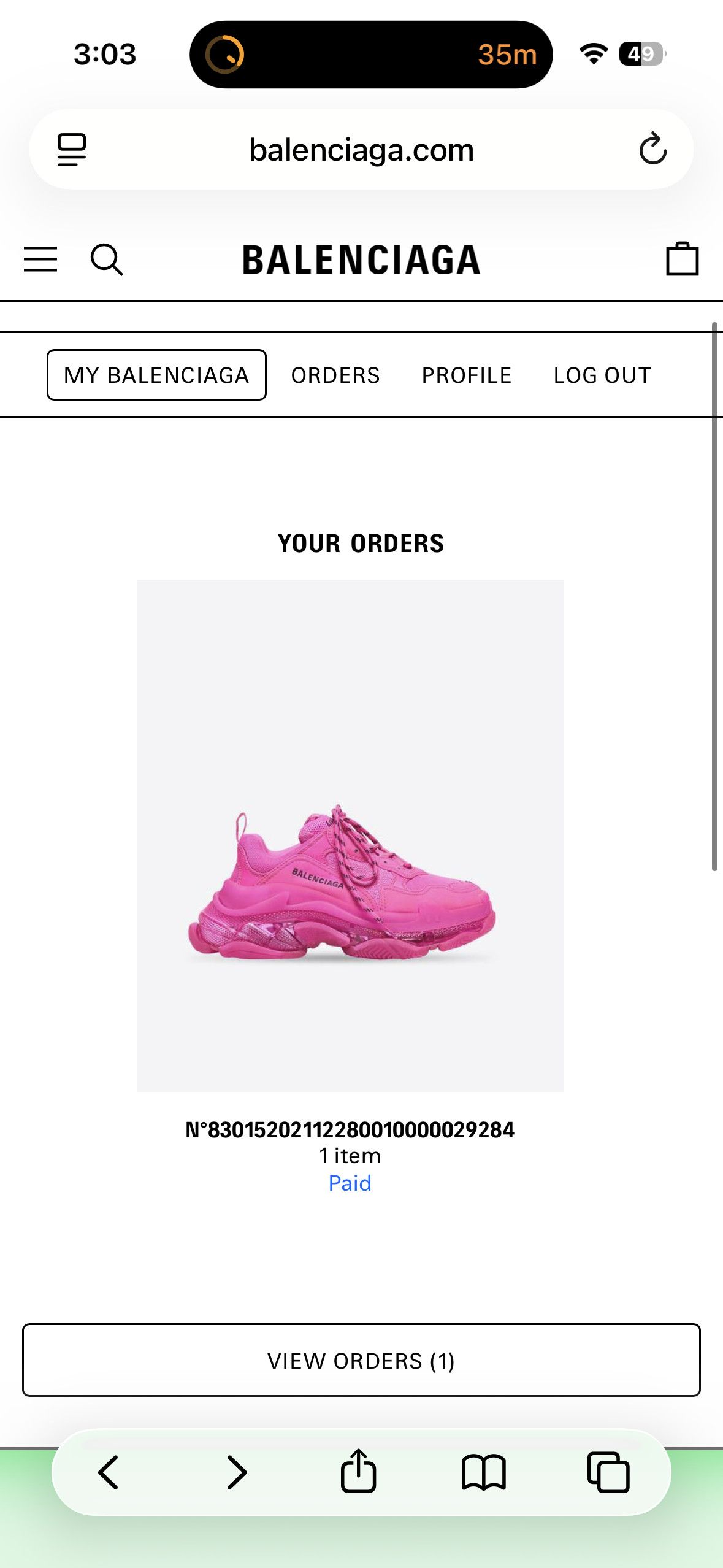Select the My Balenciaga tab
723x1568 pixels.
click(156, 375)
